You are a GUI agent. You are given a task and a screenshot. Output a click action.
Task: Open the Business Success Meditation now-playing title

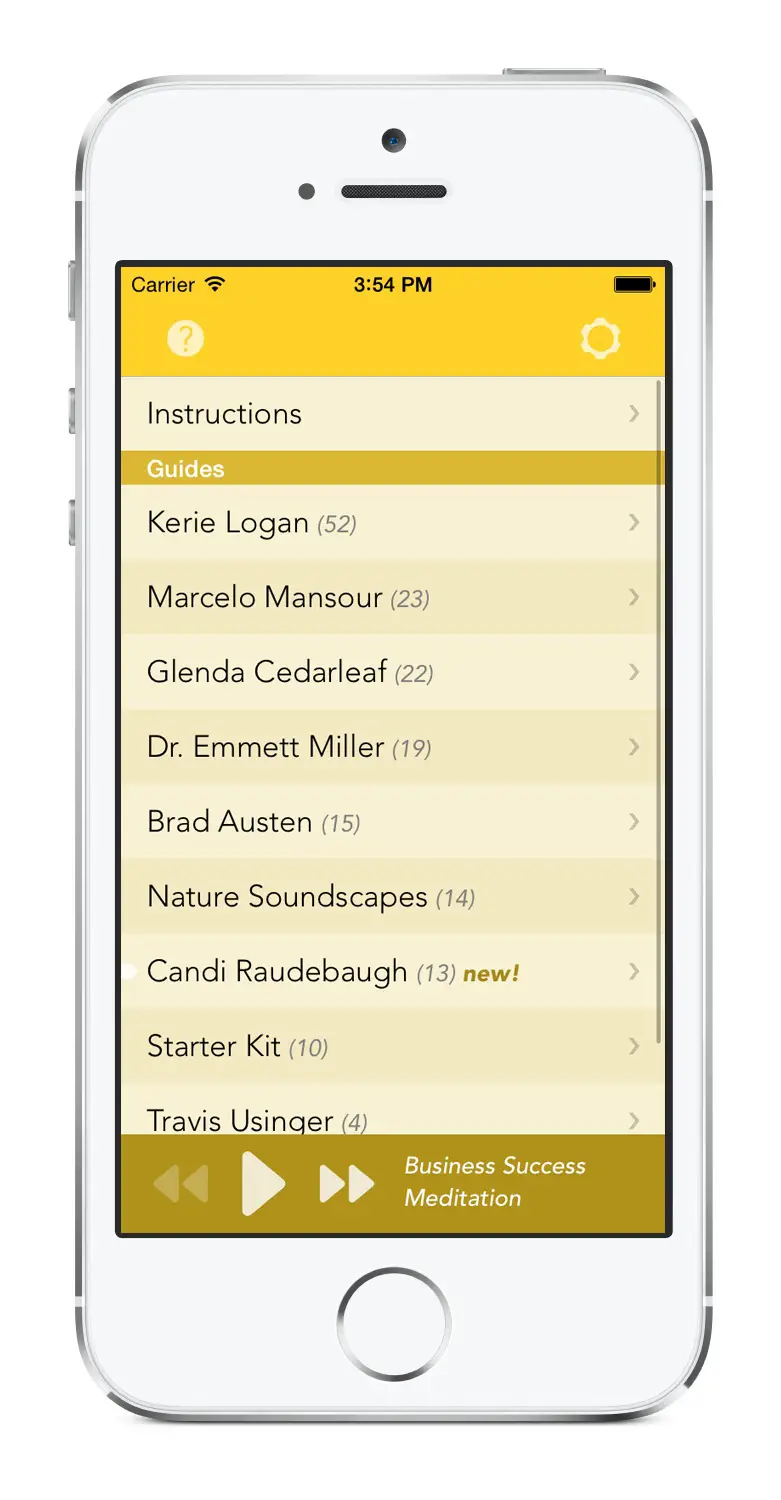coord(495,1182)
